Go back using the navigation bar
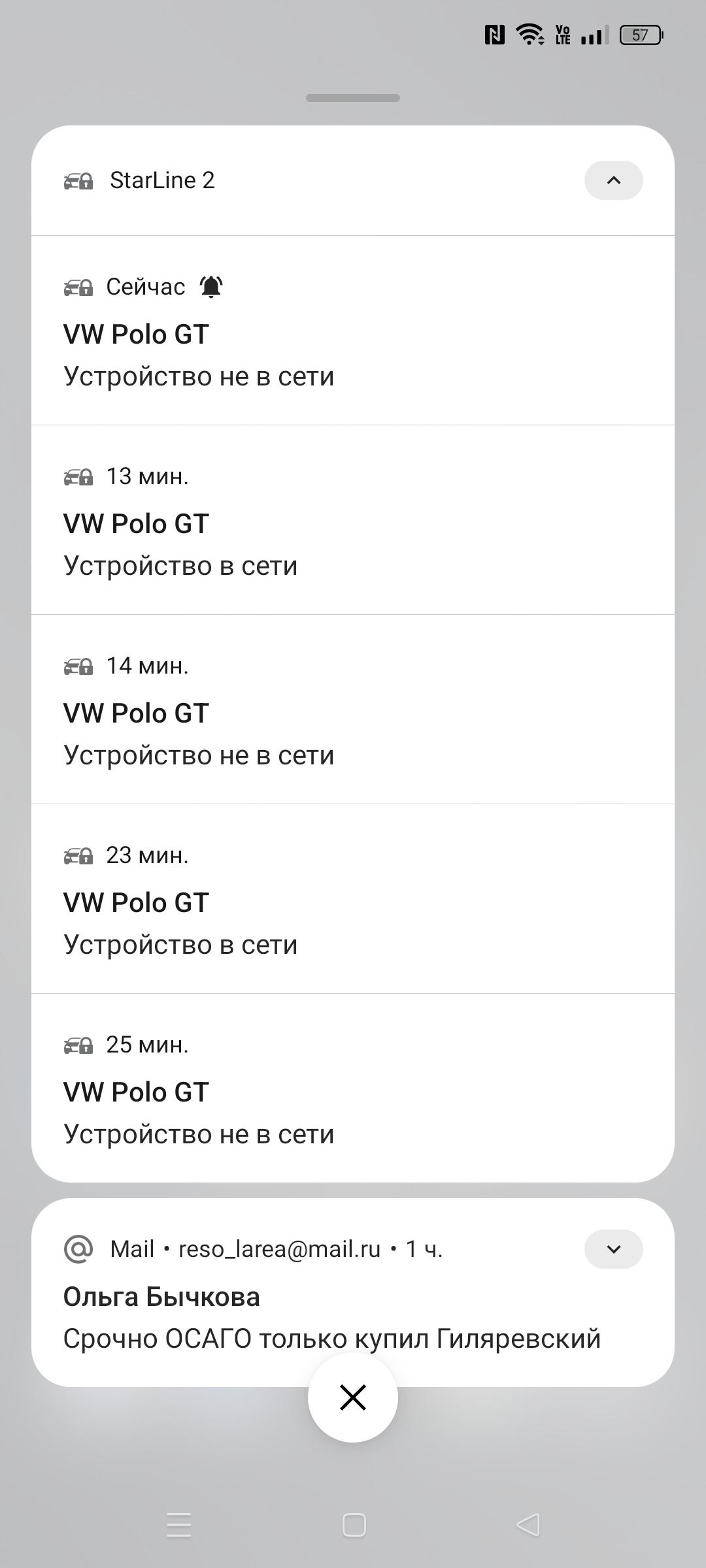706x1568 pixels. pos(528,1525)
